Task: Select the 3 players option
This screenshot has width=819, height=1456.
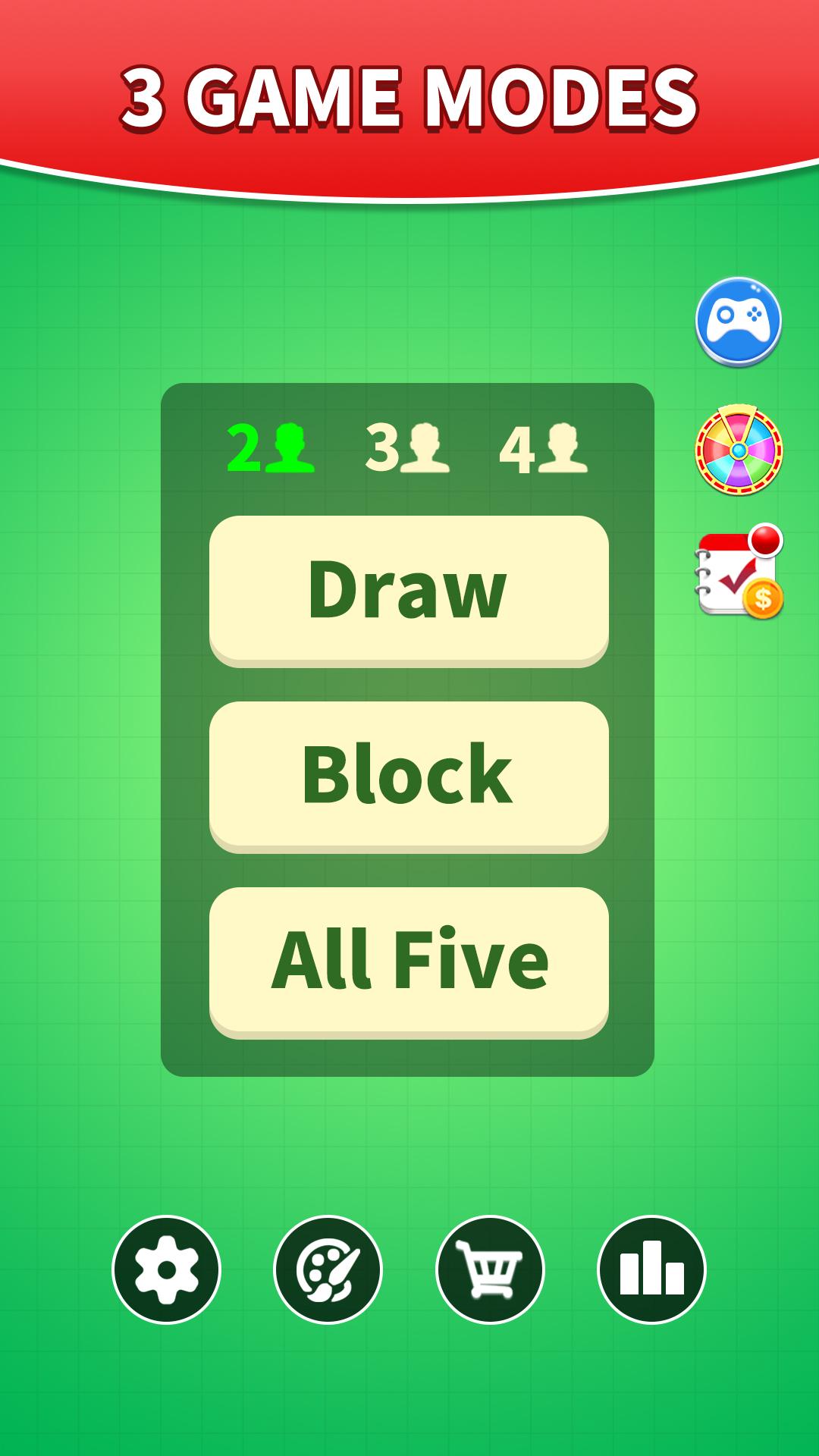Action: (407, 448)
